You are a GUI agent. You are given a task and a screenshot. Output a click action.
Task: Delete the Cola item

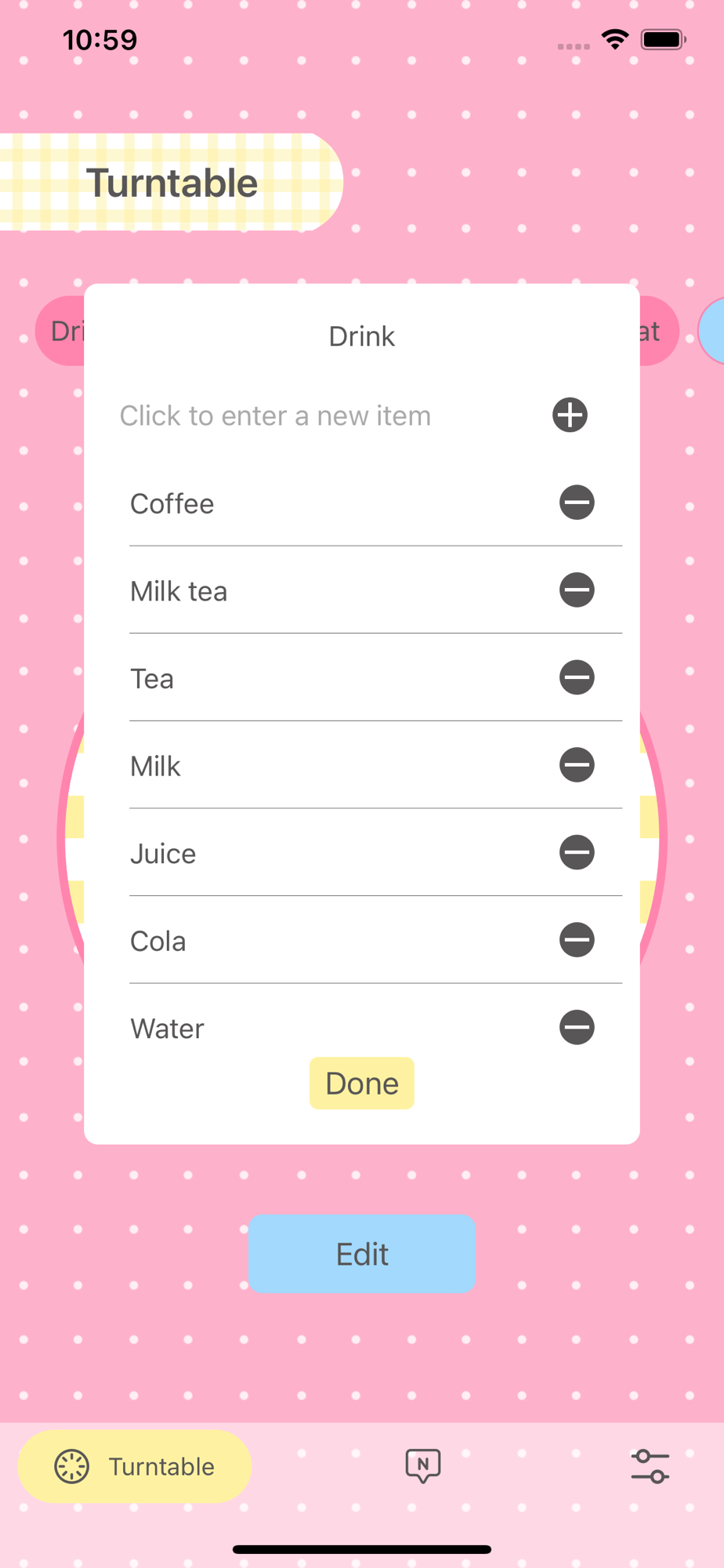[577, 940]
